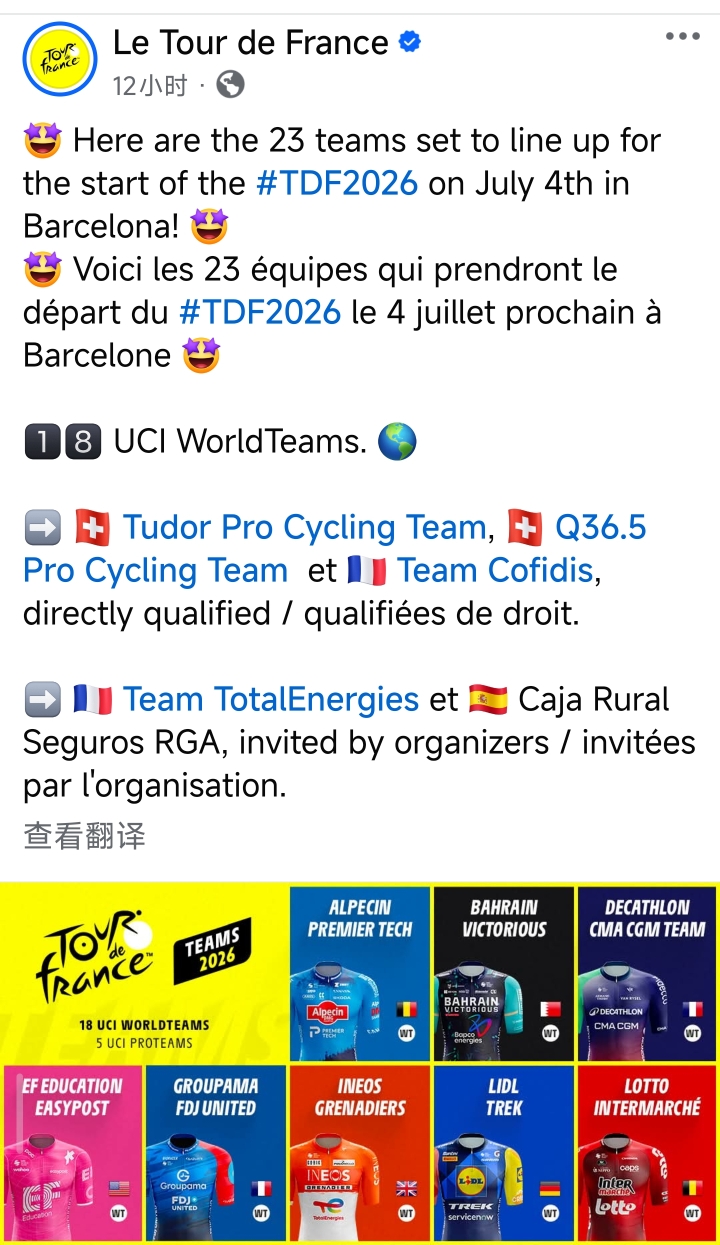Open the #TDF2026 hashtag in the French text

tap(260, 312)
